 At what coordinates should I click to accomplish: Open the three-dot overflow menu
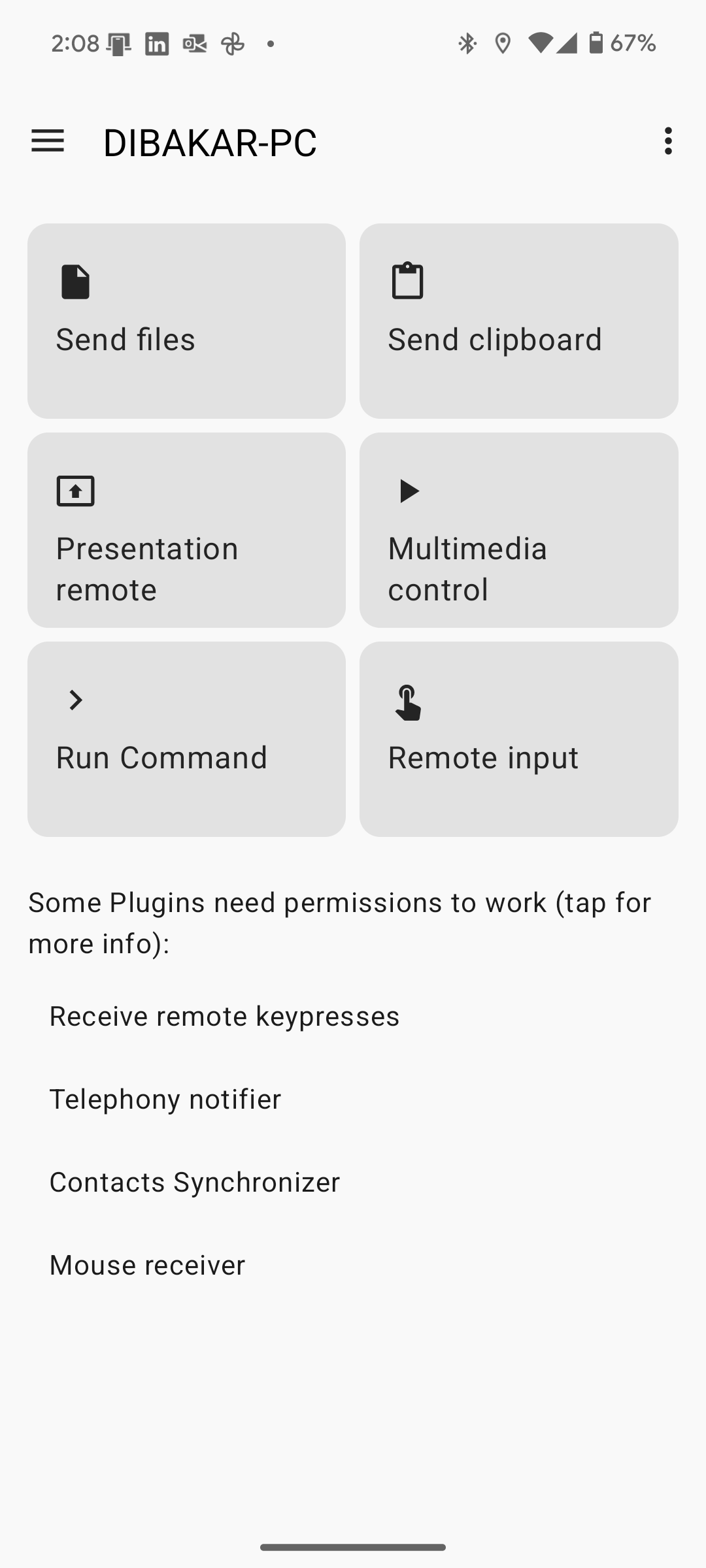tap(667, 141)
